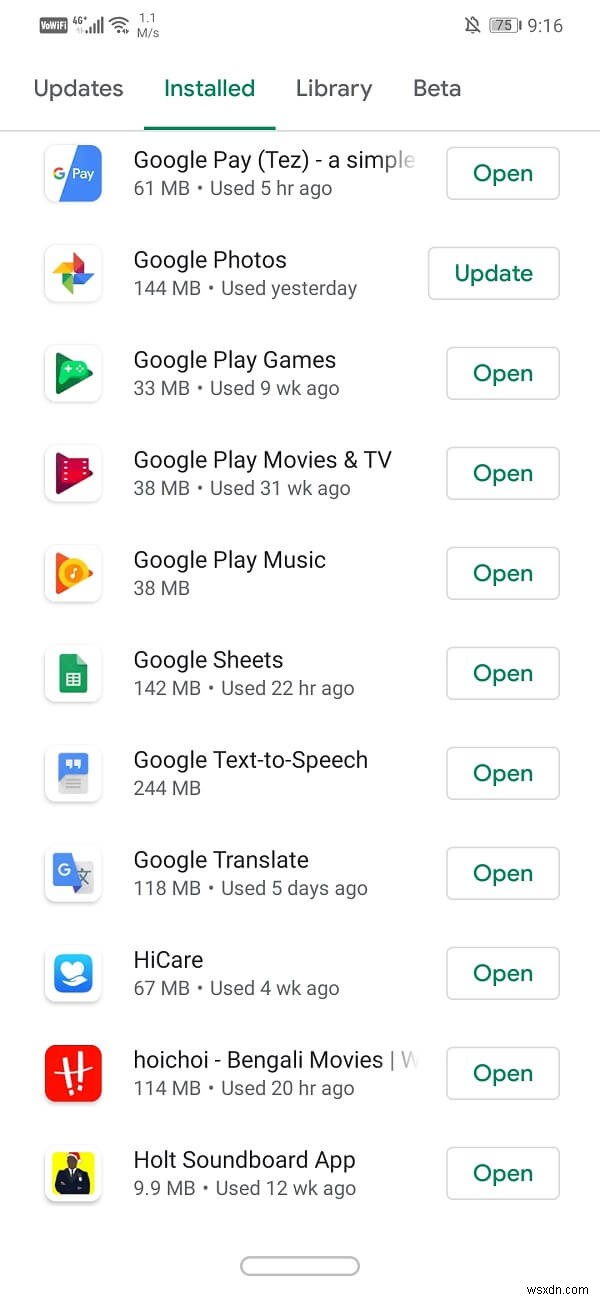
Task: Open Google Play Games
Action: [x=502, y=374]
